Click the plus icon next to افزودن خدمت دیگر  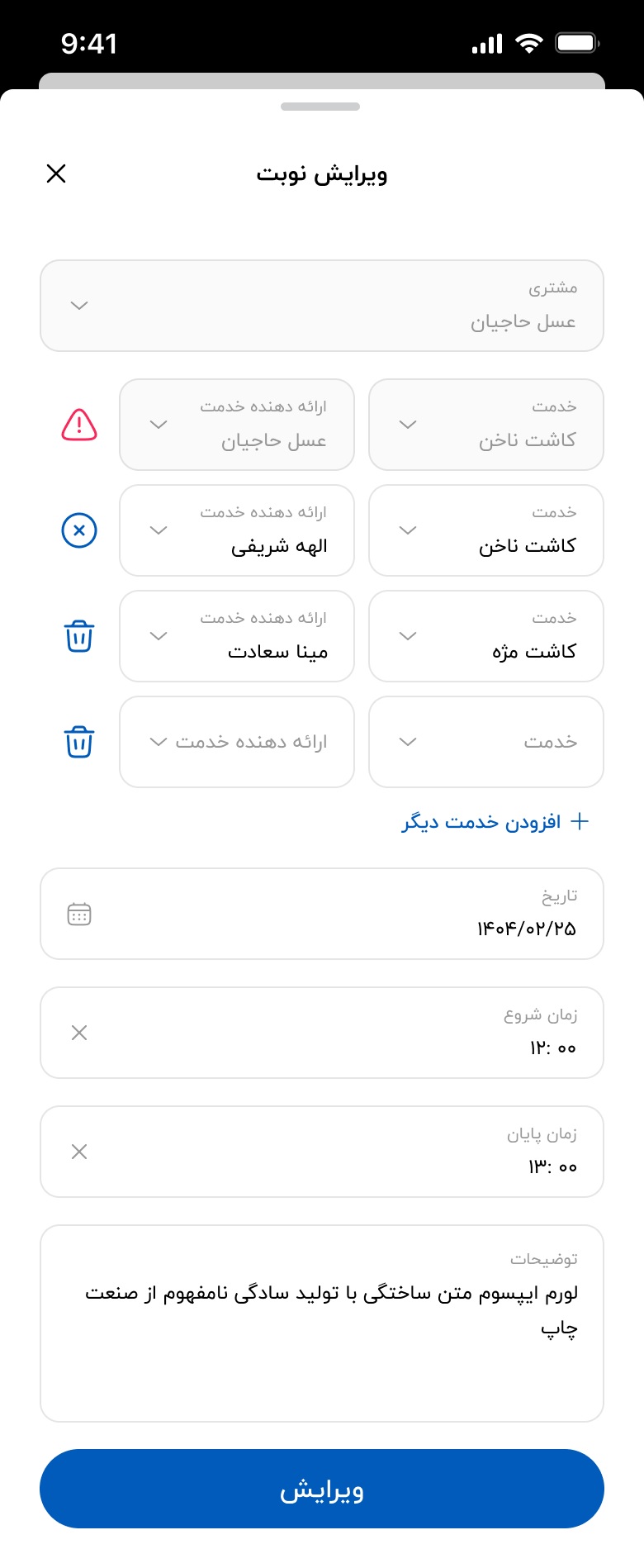[x=580, y=821]
